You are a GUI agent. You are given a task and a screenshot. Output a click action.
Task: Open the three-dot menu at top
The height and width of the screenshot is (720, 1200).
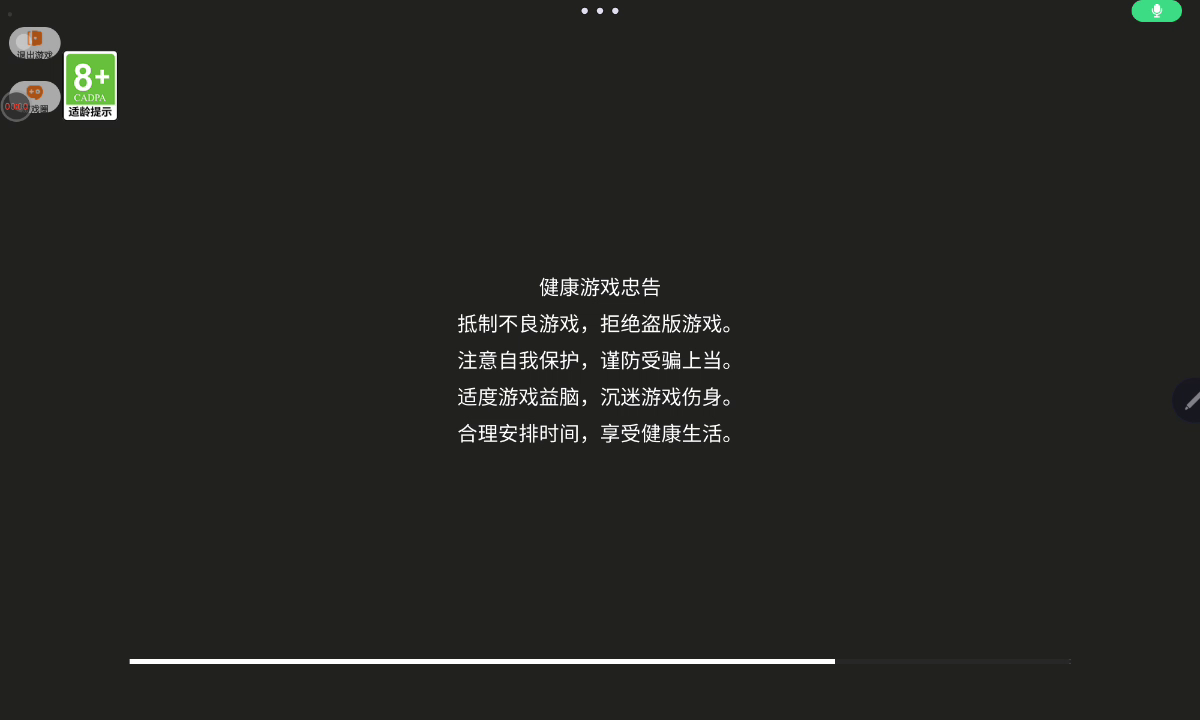point(600,11)
